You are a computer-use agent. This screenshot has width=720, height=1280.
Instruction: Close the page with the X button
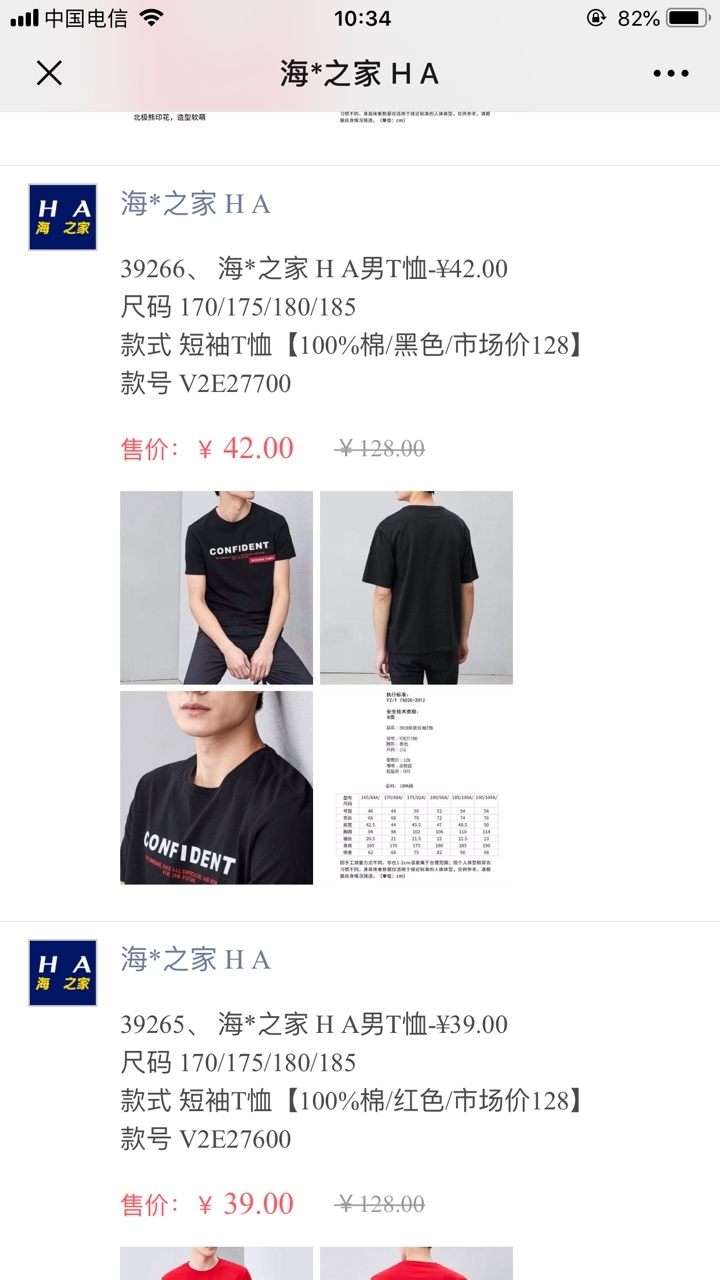click(49, 73)
